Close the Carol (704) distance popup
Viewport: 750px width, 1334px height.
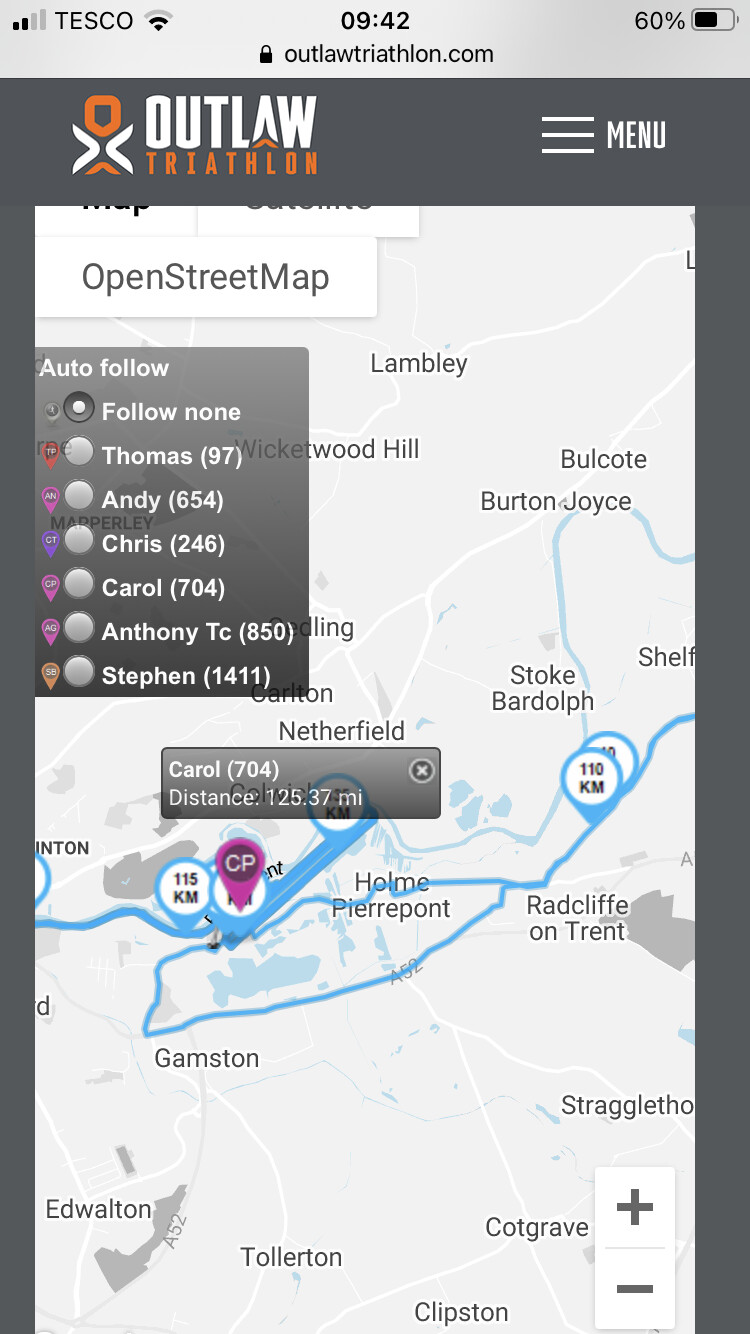coord(422,770)
